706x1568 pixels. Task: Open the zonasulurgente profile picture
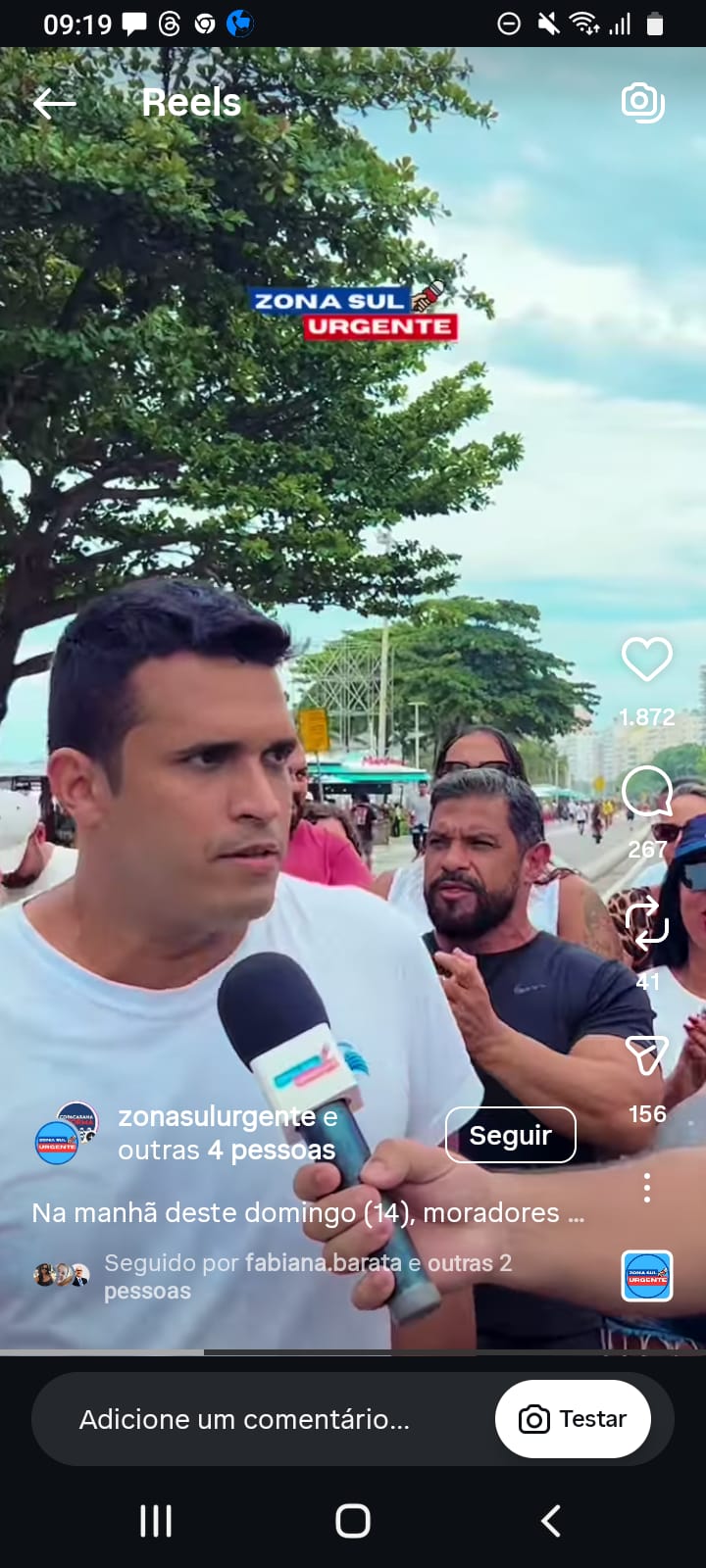[66, 1133]
